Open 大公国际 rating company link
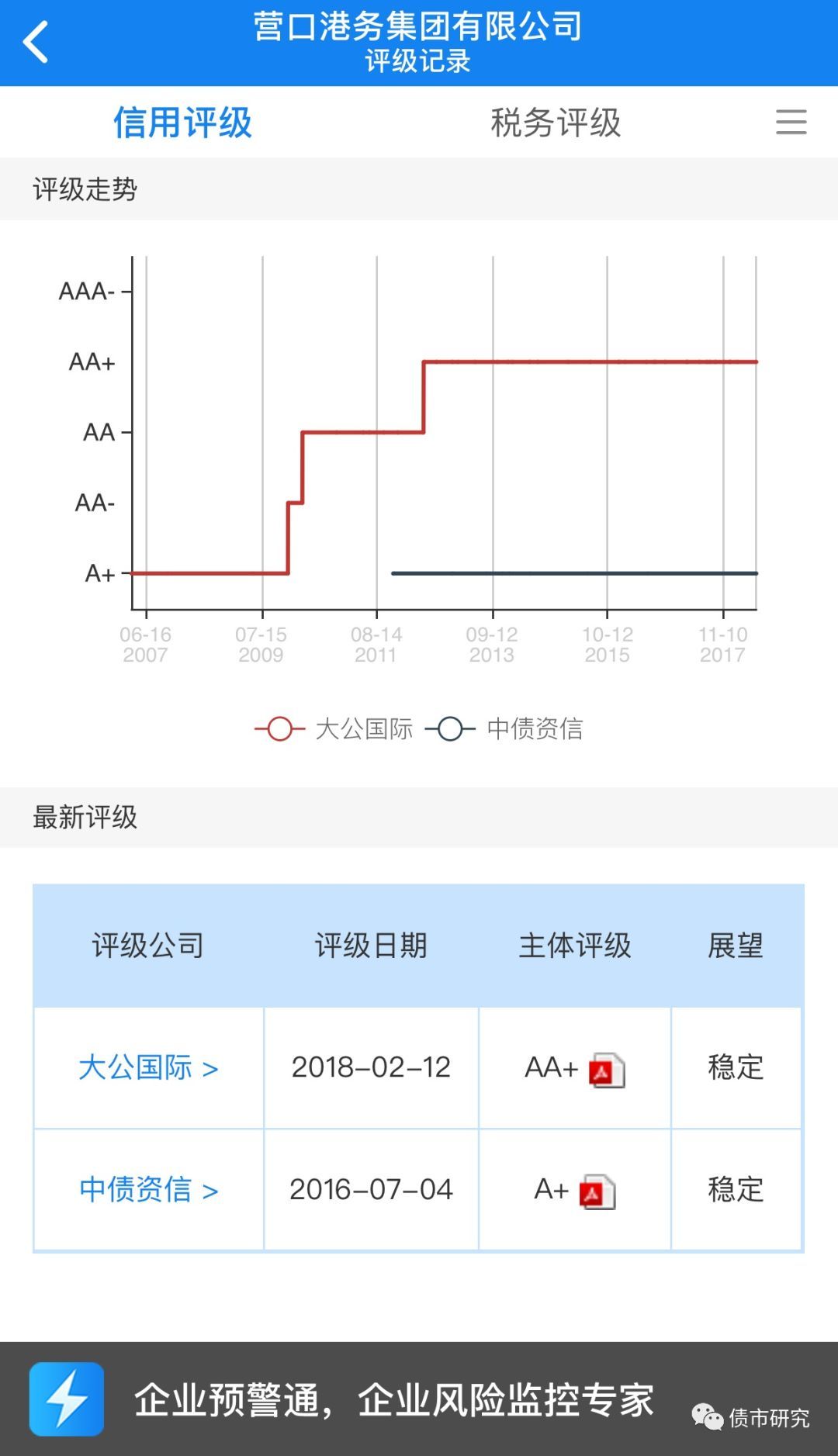838x1456 pixels. 148,1067
